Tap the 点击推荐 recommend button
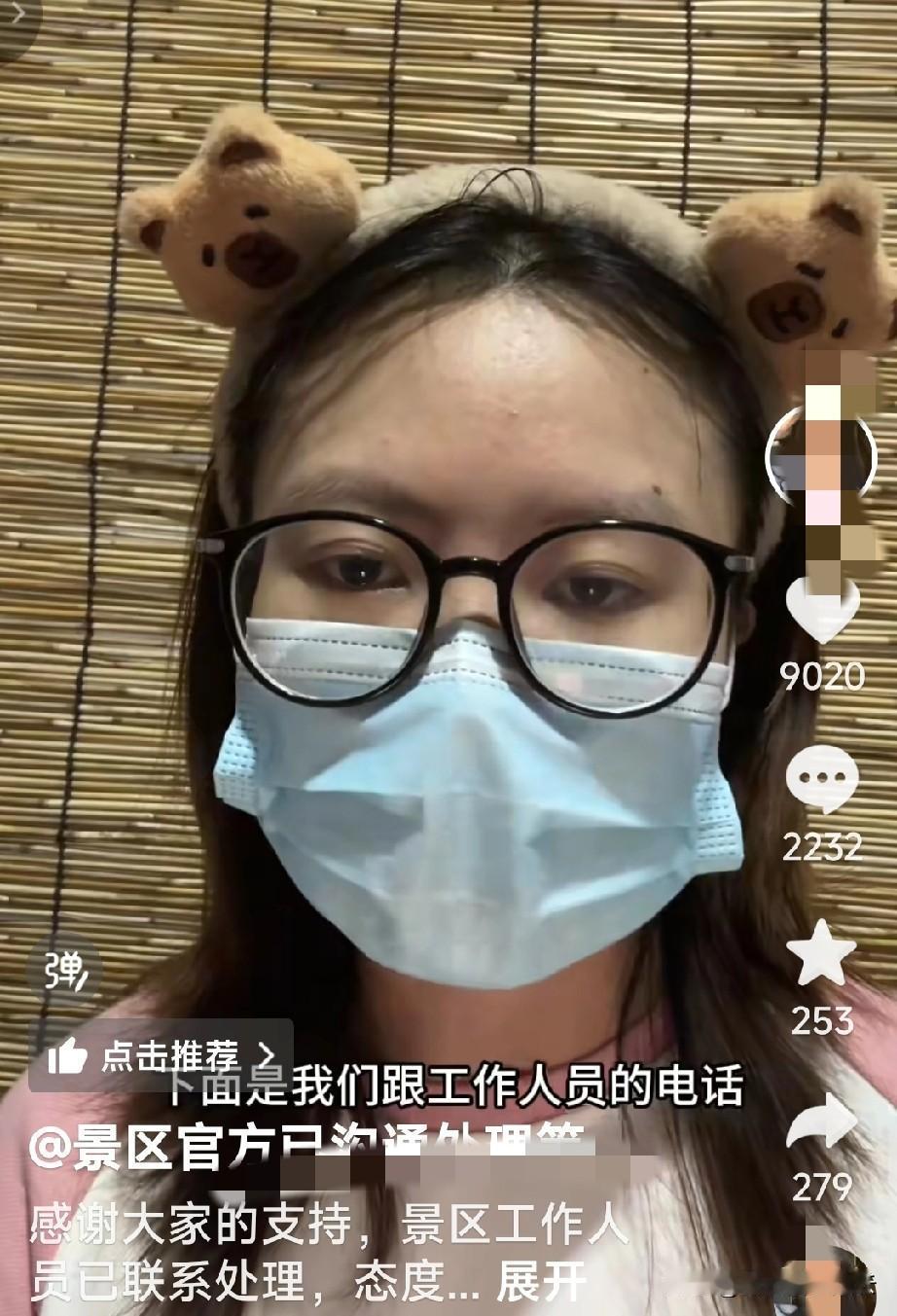 161,1054
